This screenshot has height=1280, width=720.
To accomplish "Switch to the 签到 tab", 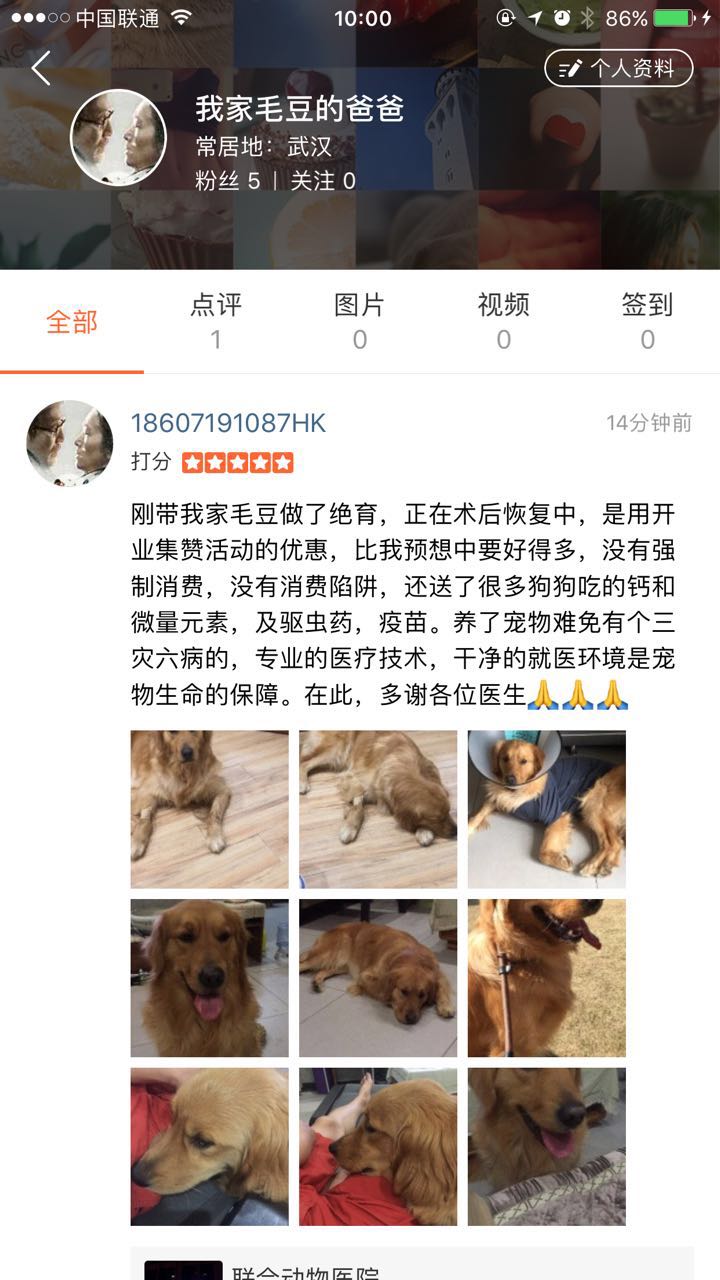I will (x=647, y=320).
